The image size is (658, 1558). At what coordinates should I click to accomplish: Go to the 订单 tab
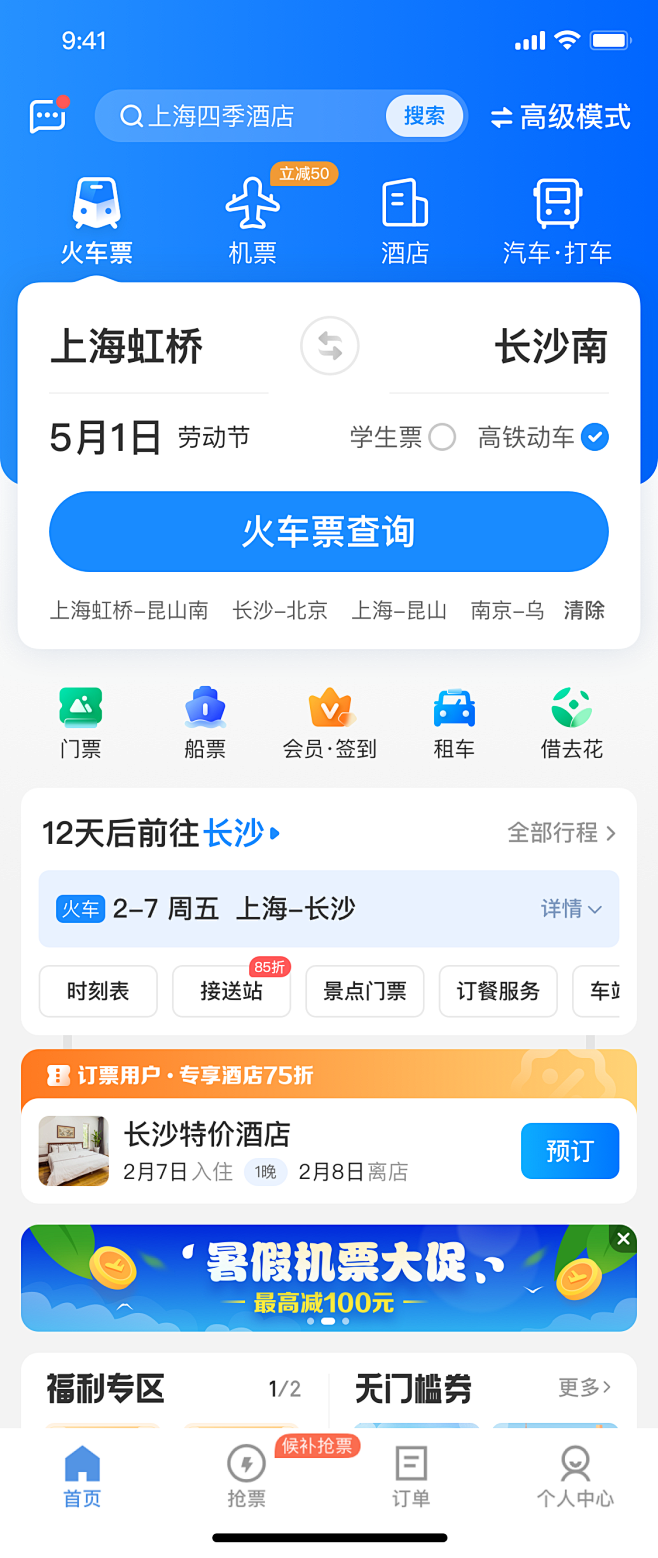click(x=411, y=1475)
